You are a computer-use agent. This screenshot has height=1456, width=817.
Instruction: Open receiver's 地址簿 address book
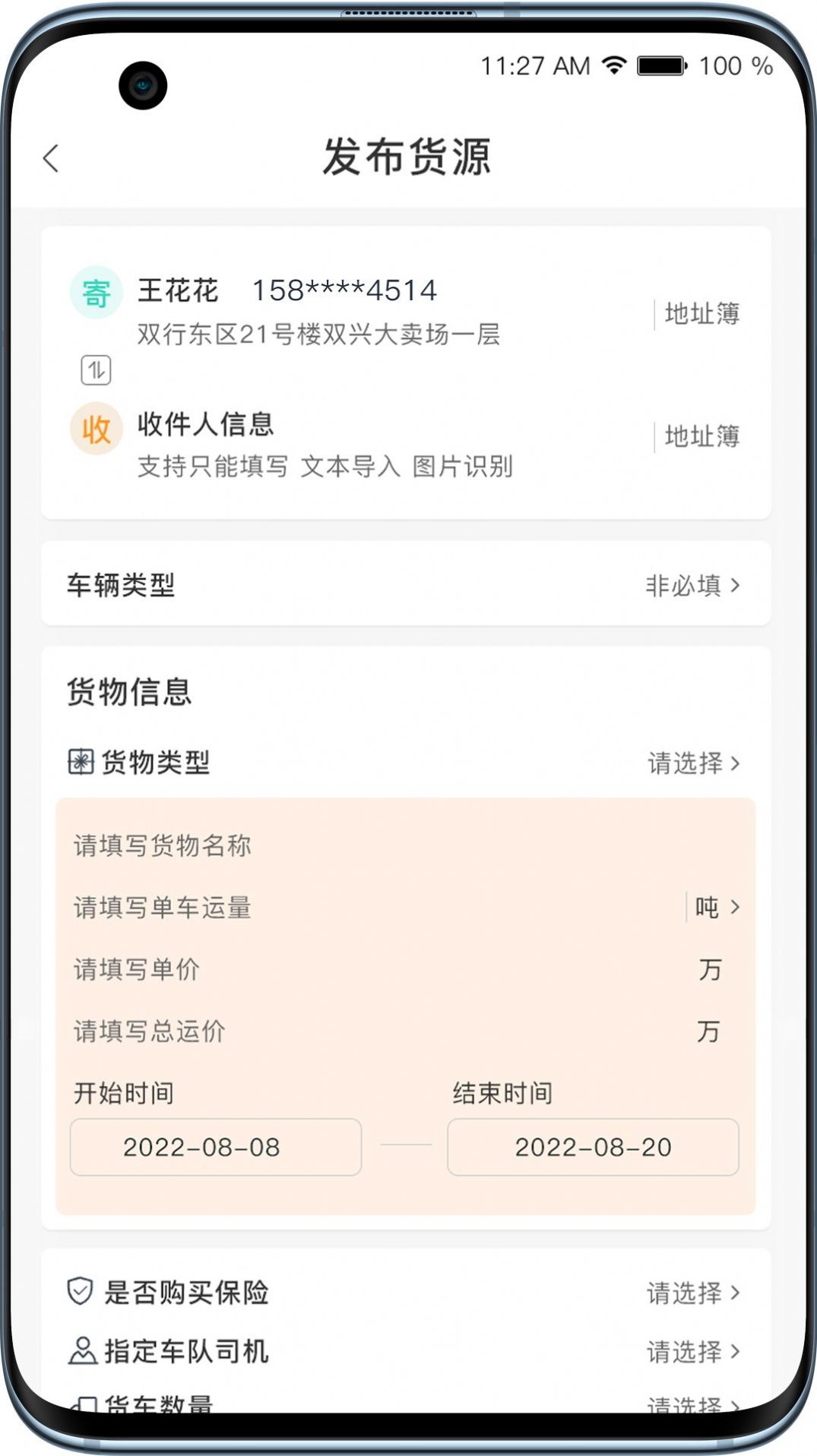[x=703, y=436]
